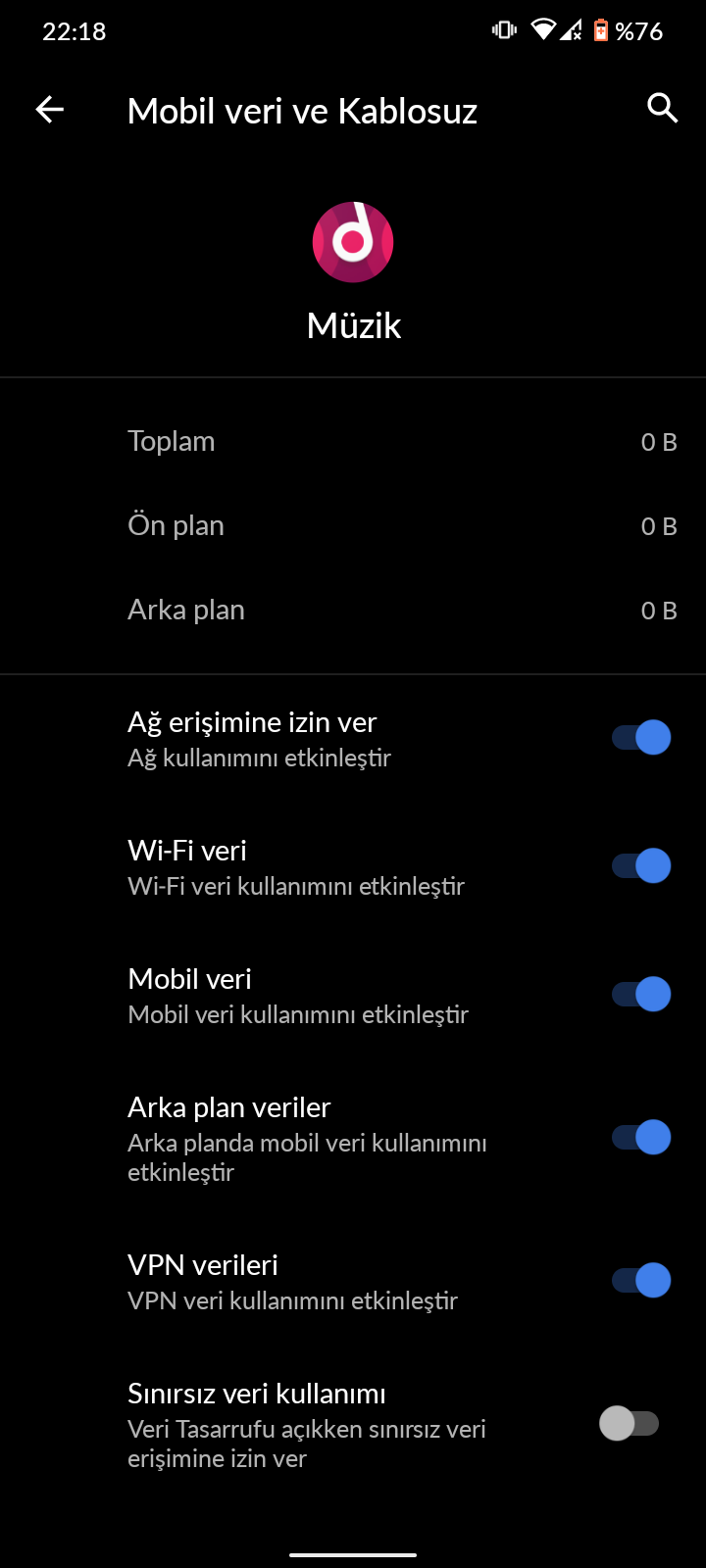Switch off Arka plan veriler
Screen dimensions: 706x1568
point(641,1137)
